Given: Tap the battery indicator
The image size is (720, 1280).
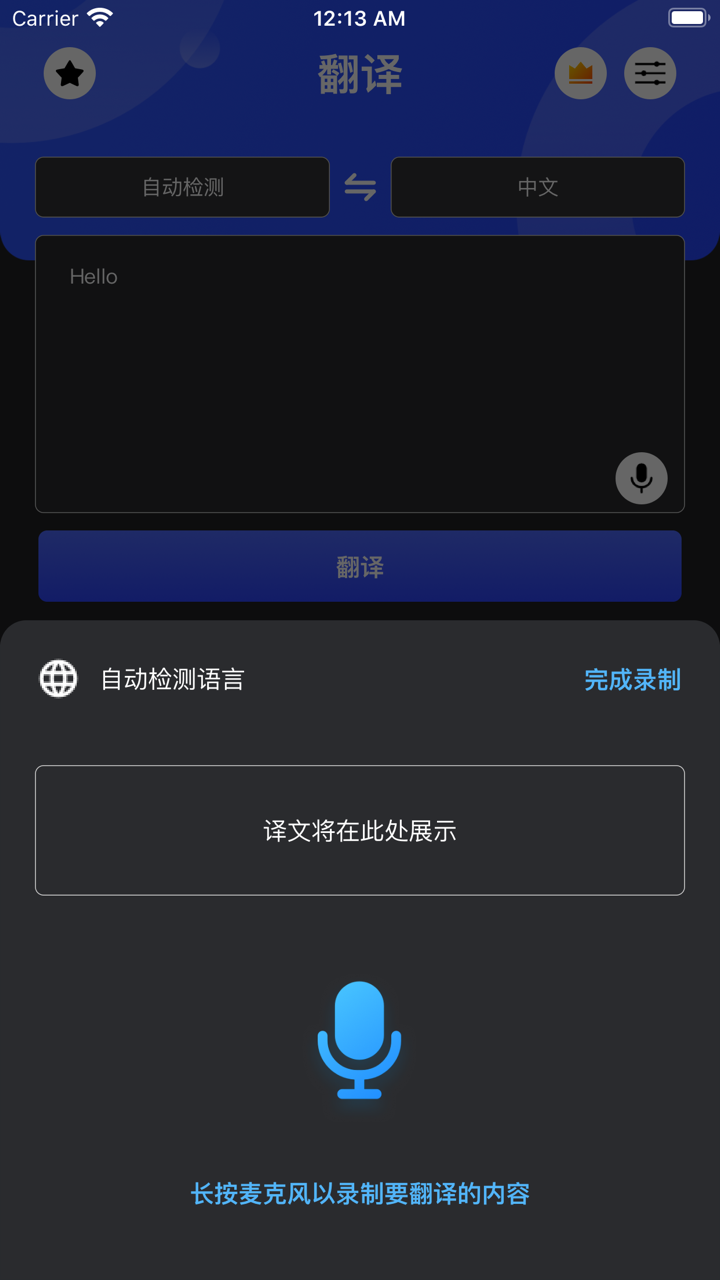Looking at the screenshot, I should coord(688,17).
